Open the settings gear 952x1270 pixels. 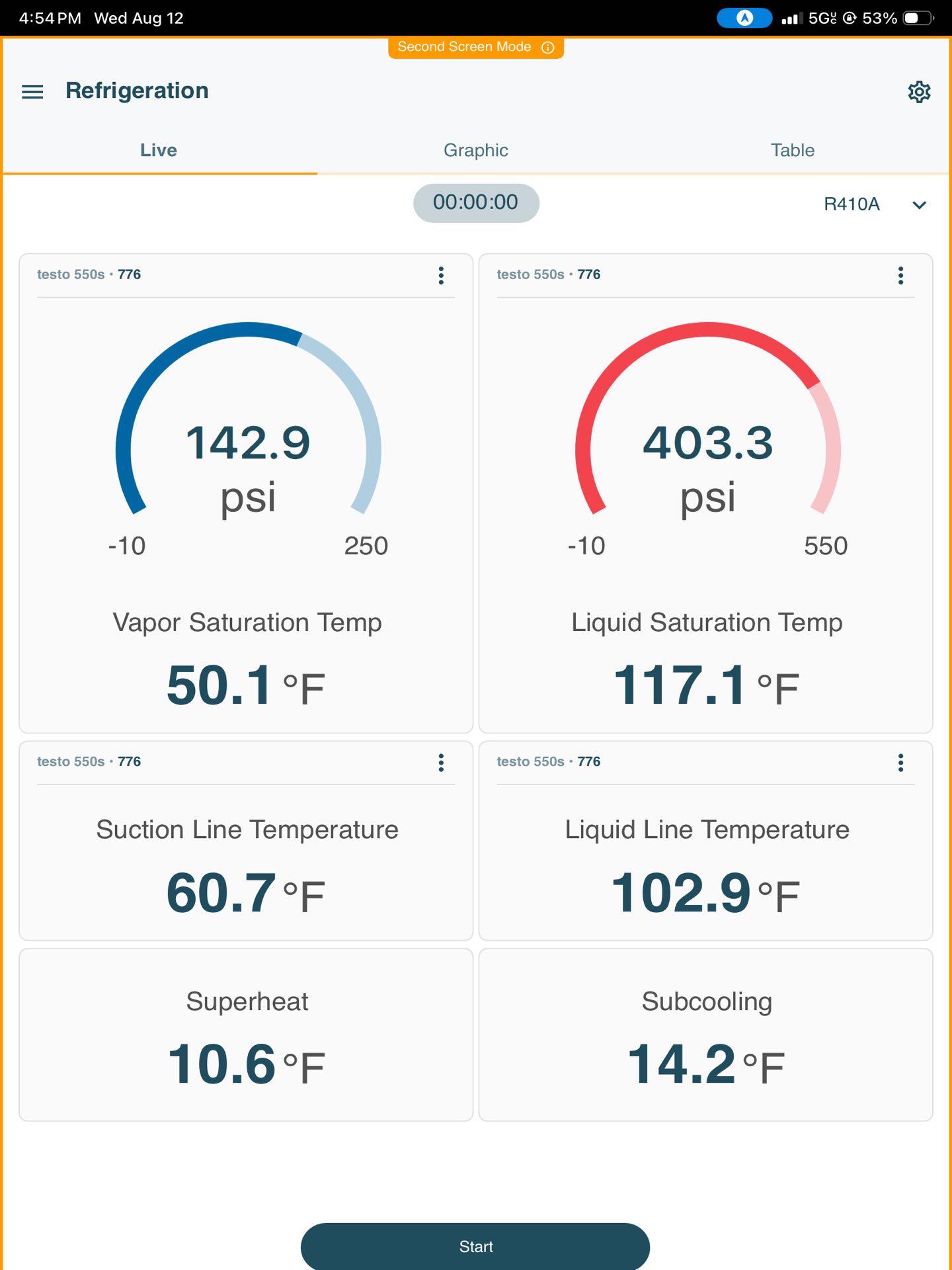[919, 92]
